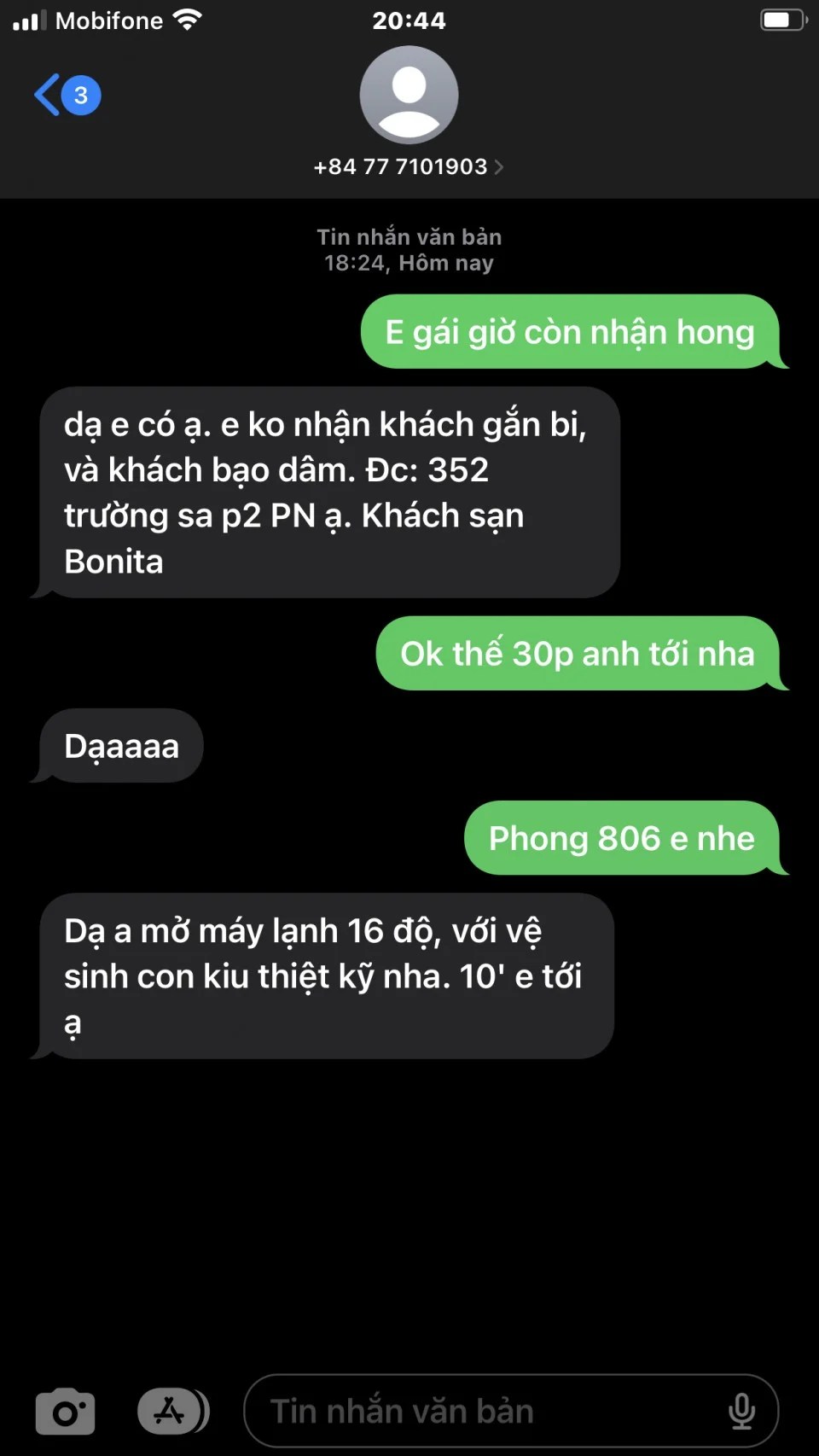
Task: Tap the text message input field
Action: (x=478, y=1412)
